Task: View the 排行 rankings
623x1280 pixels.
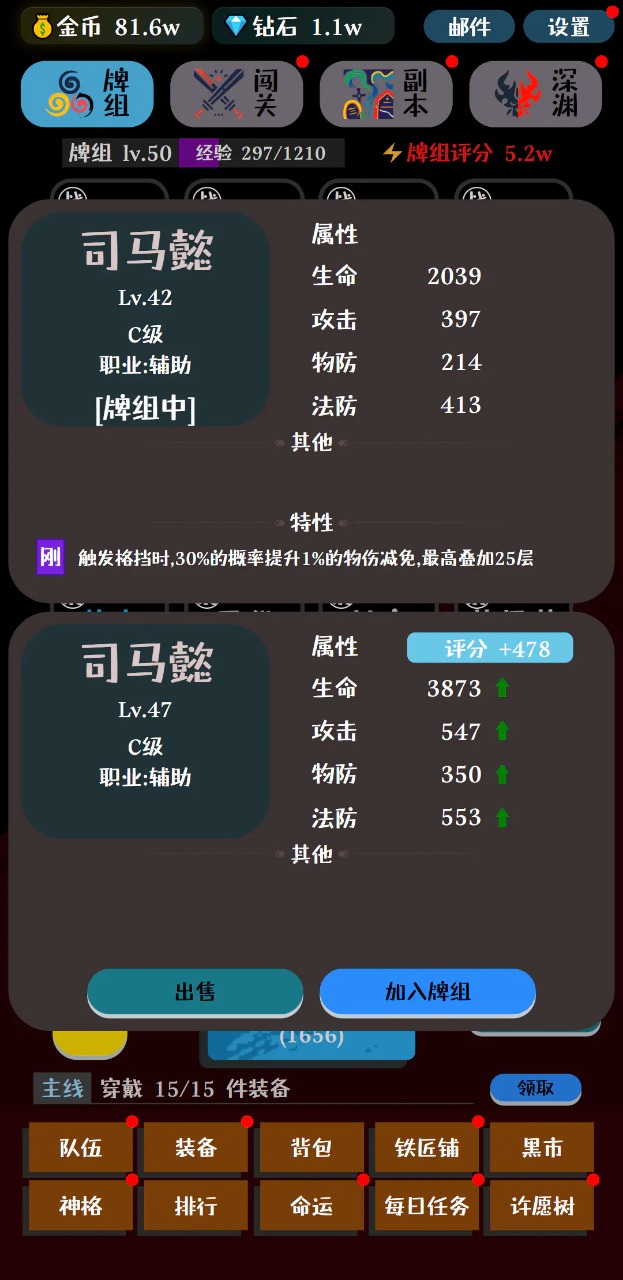Action: point(196,1206)
